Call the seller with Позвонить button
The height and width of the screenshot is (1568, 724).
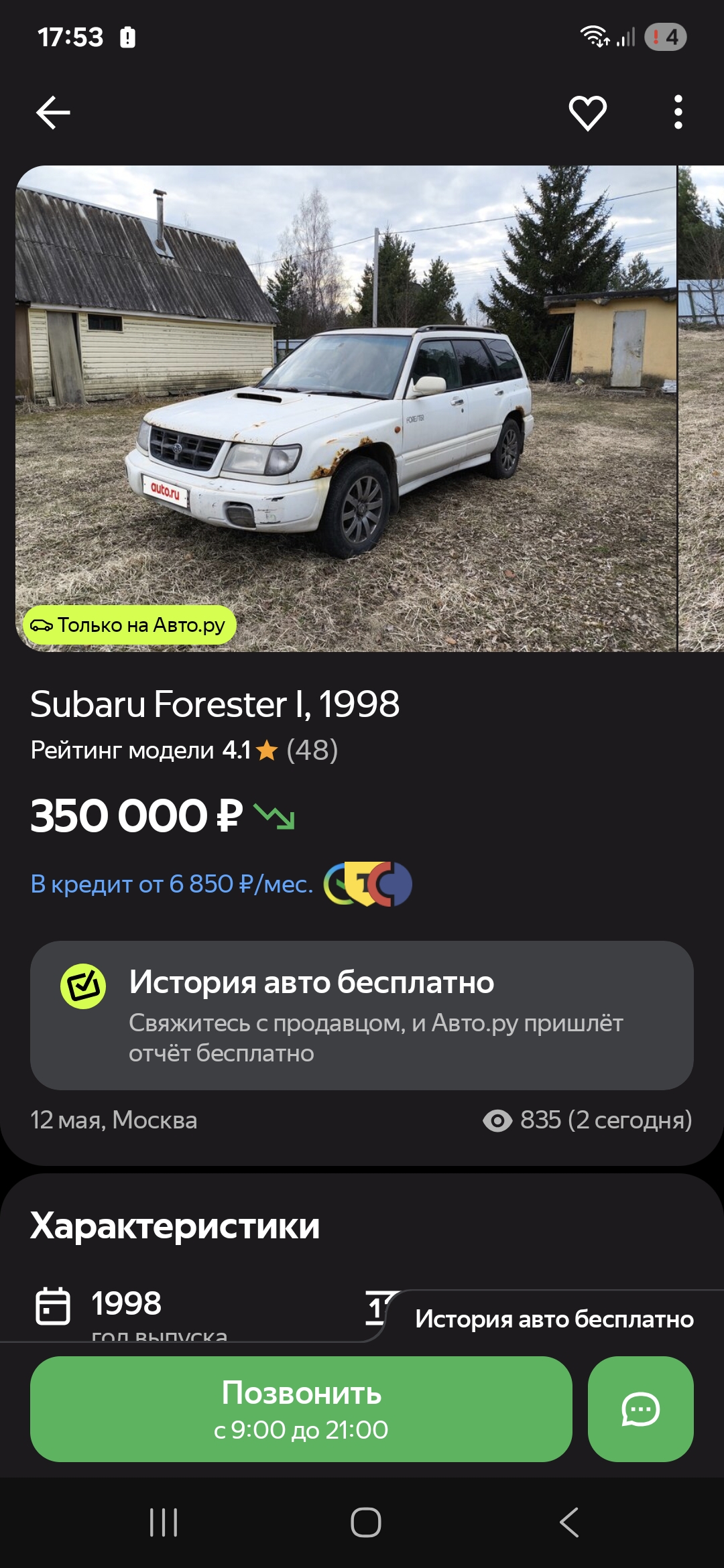tap(301, 1409)
